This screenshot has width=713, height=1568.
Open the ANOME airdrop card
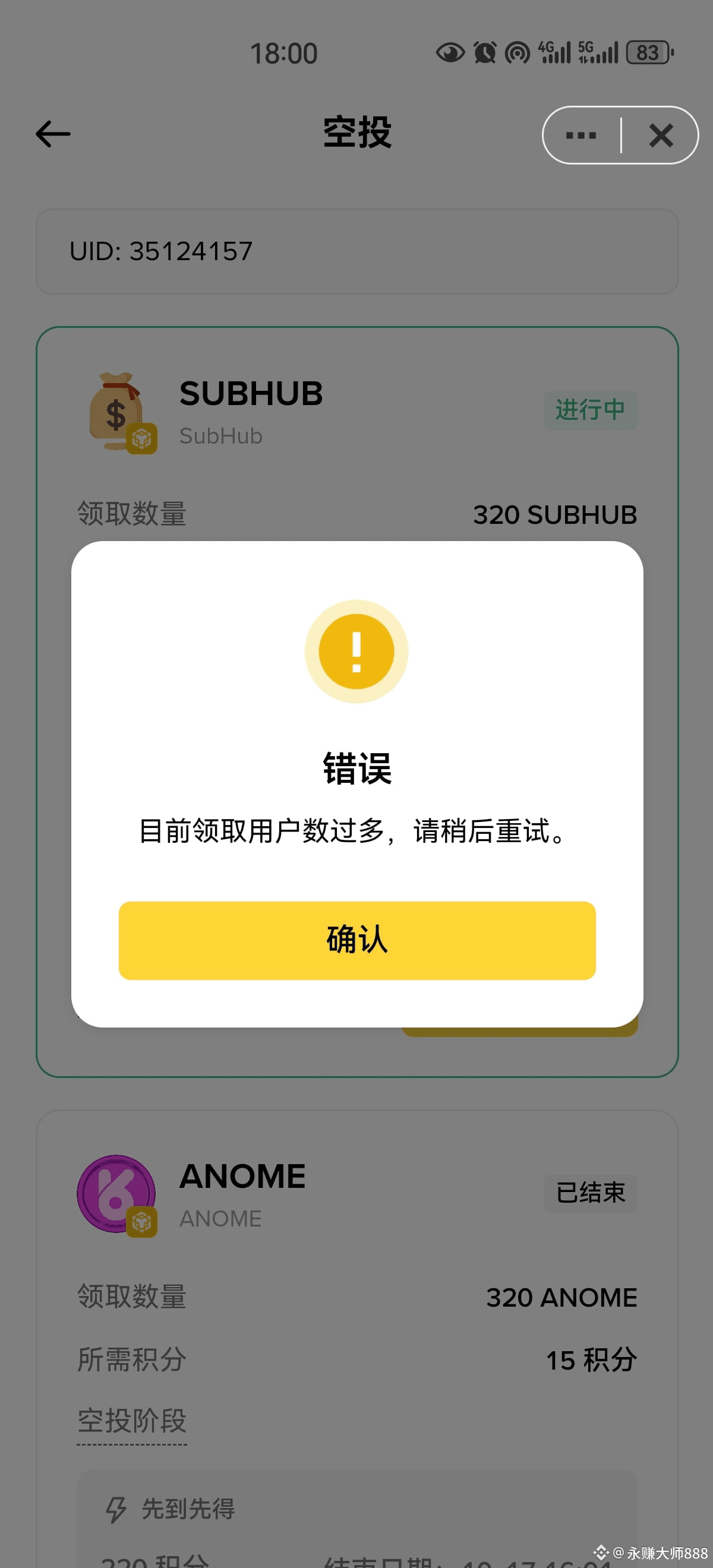[x=242, y=1192]
